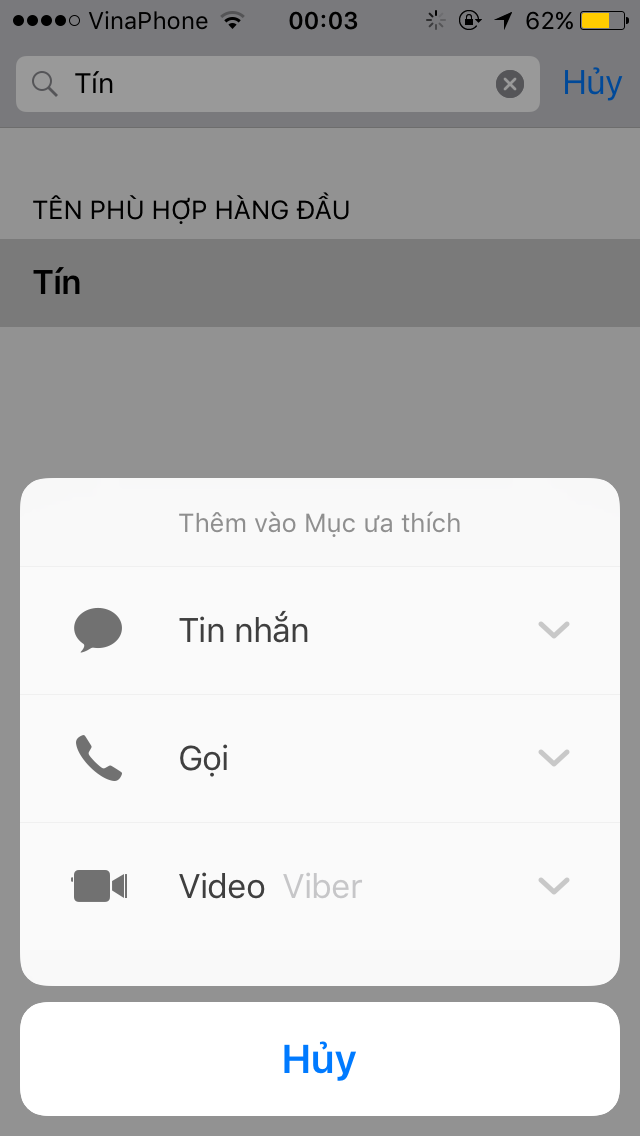
Task: Cancel the search via the top Hủy
Action: point(592,83)
